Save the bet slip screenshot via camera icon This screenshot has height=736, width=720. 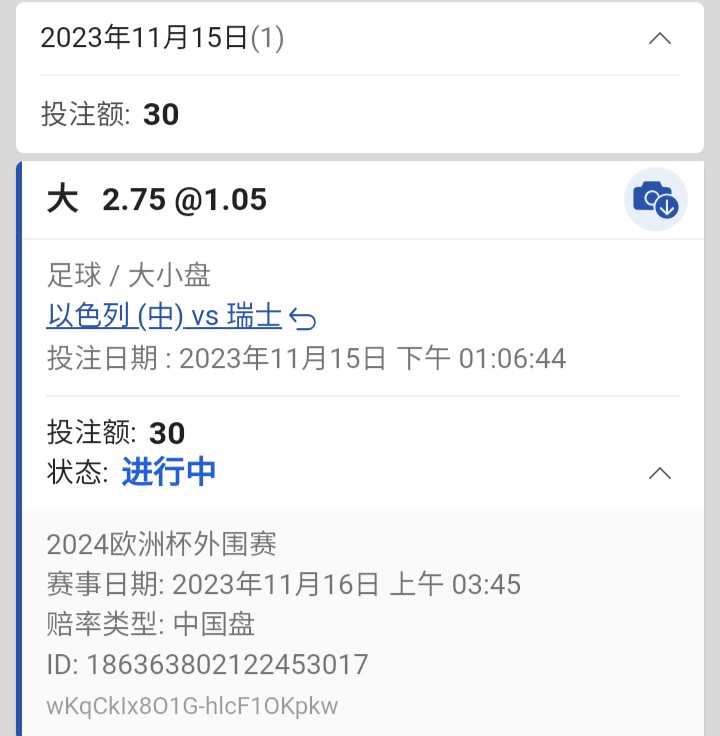click(656, 200)
